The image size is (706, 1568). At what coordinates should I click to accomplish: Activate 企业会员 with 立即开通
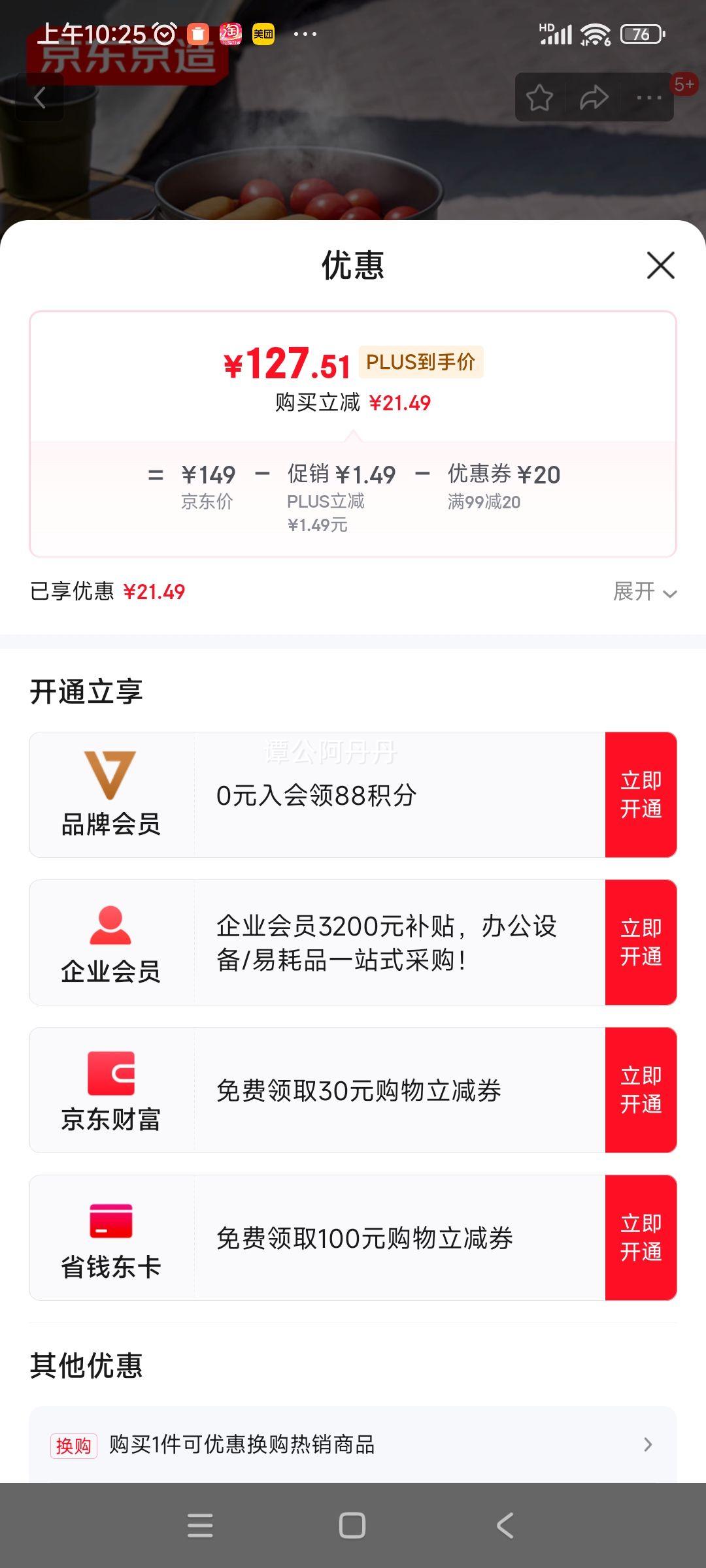coord(641,942)
